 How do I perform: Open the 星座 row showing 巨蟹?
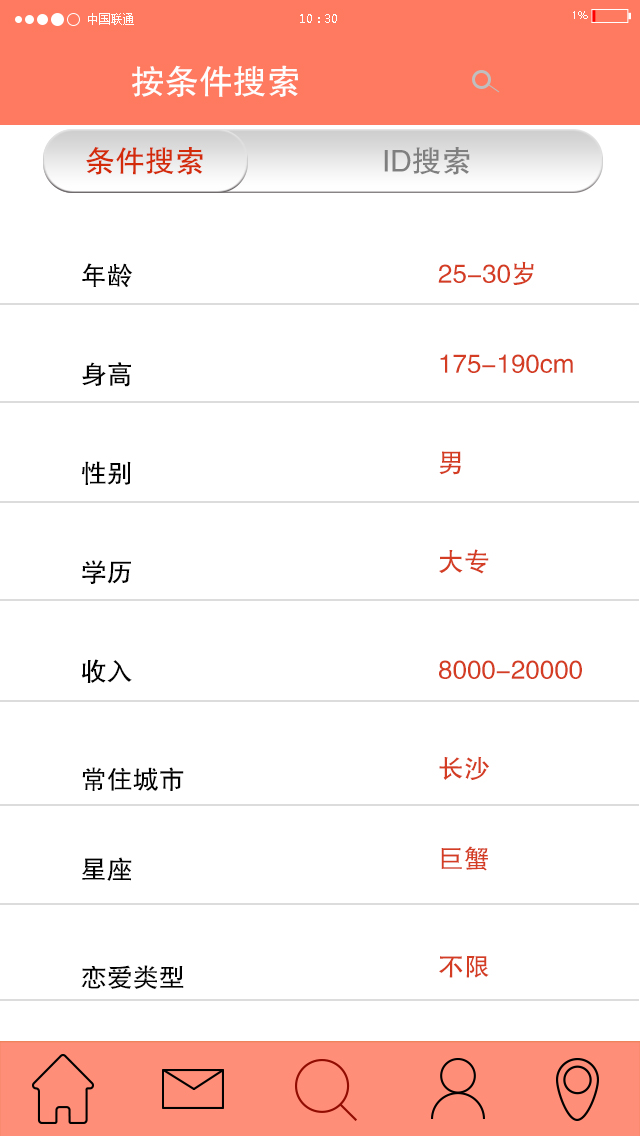(x=320, y=855)
